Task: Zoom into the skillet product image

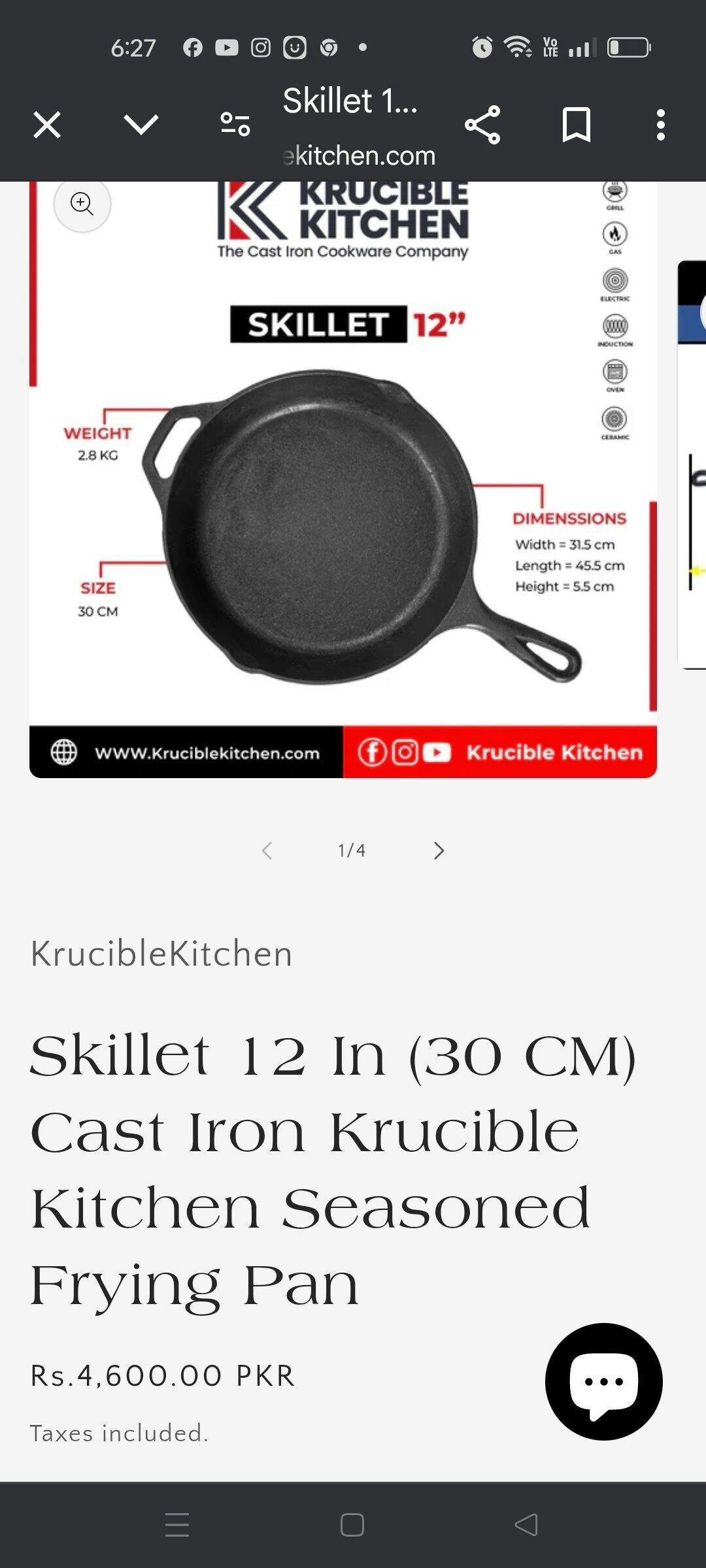Action: pos(82,204)
